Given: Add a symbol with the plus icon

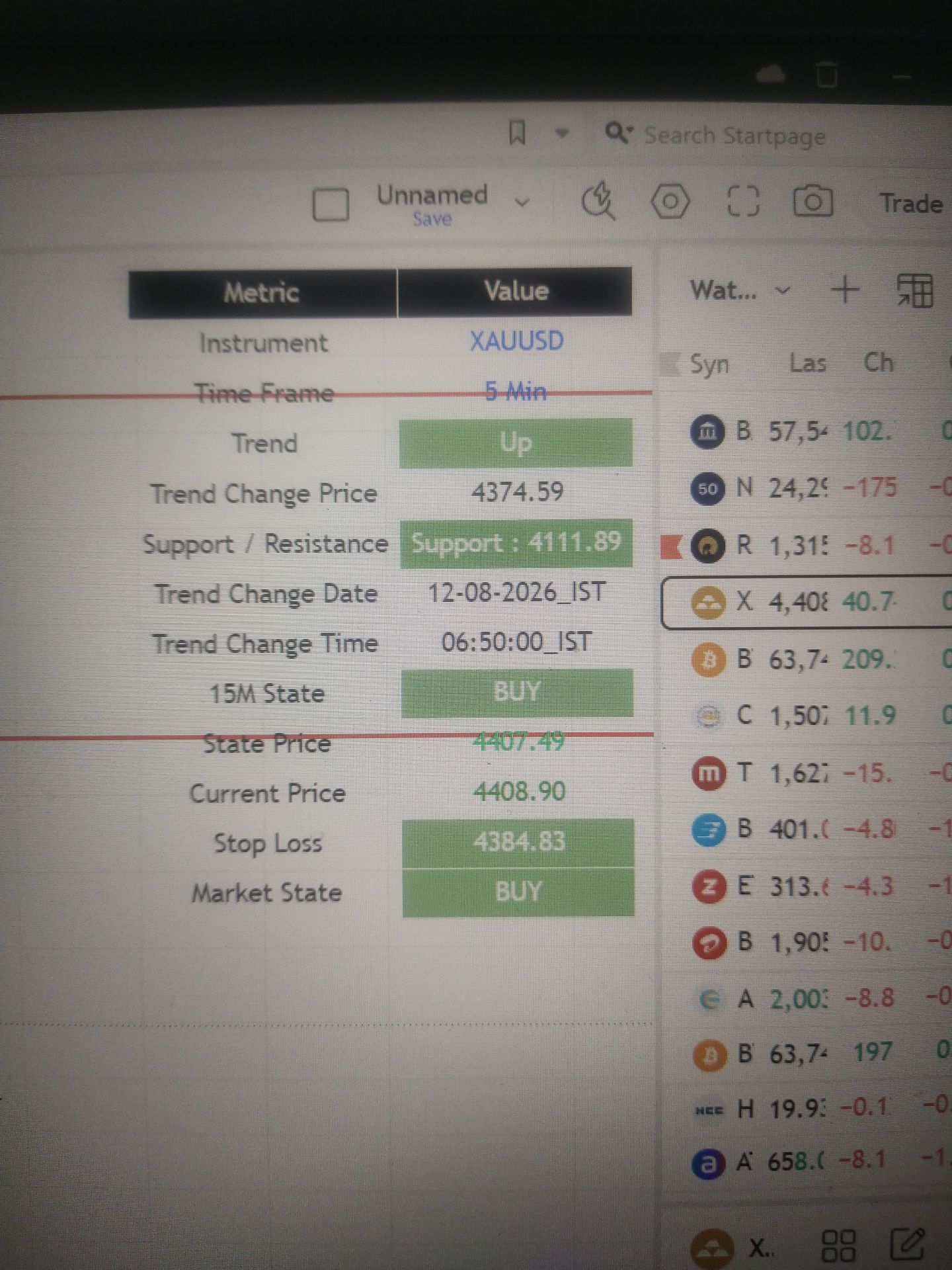Looking at the screenshot, I should click(x=845, y=290).
